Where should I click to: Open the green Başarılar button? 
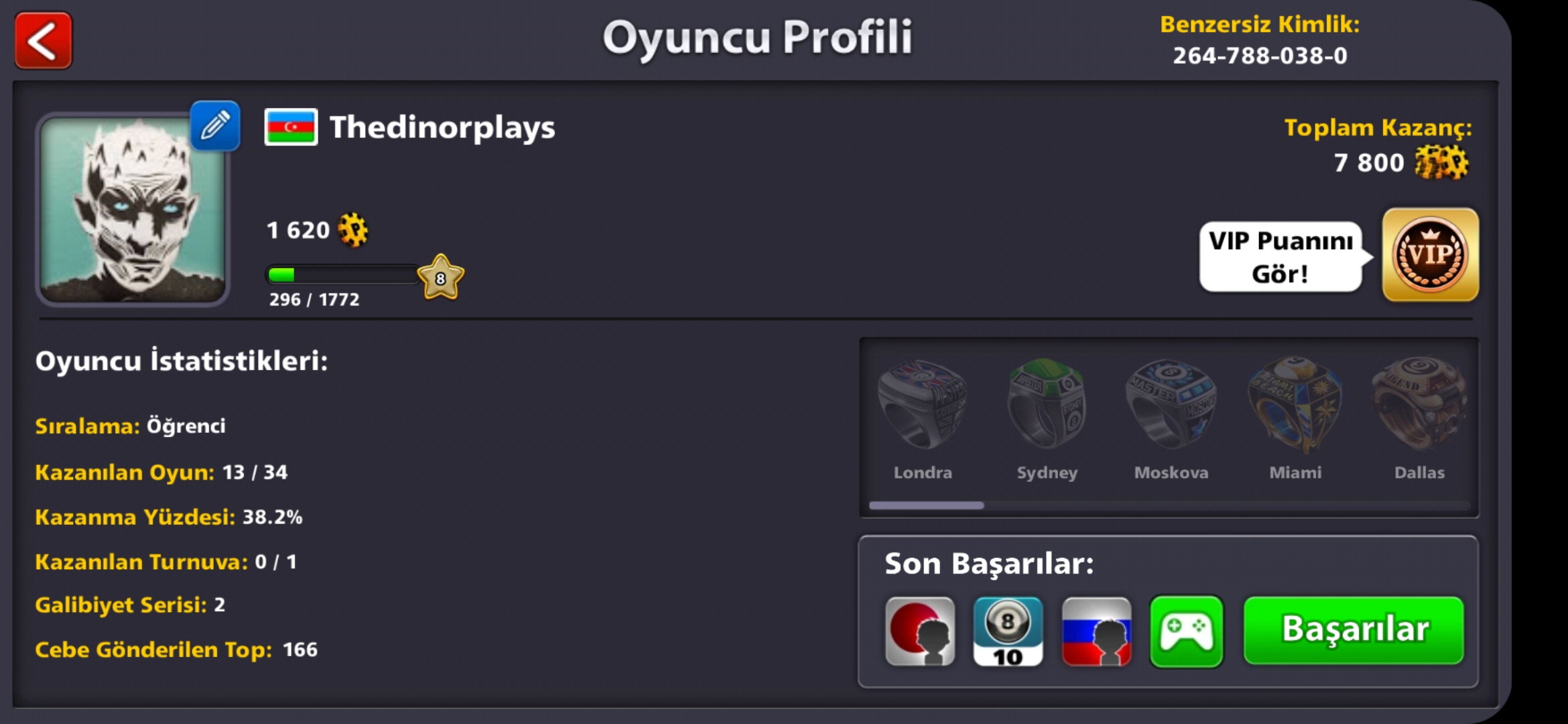1354,630
